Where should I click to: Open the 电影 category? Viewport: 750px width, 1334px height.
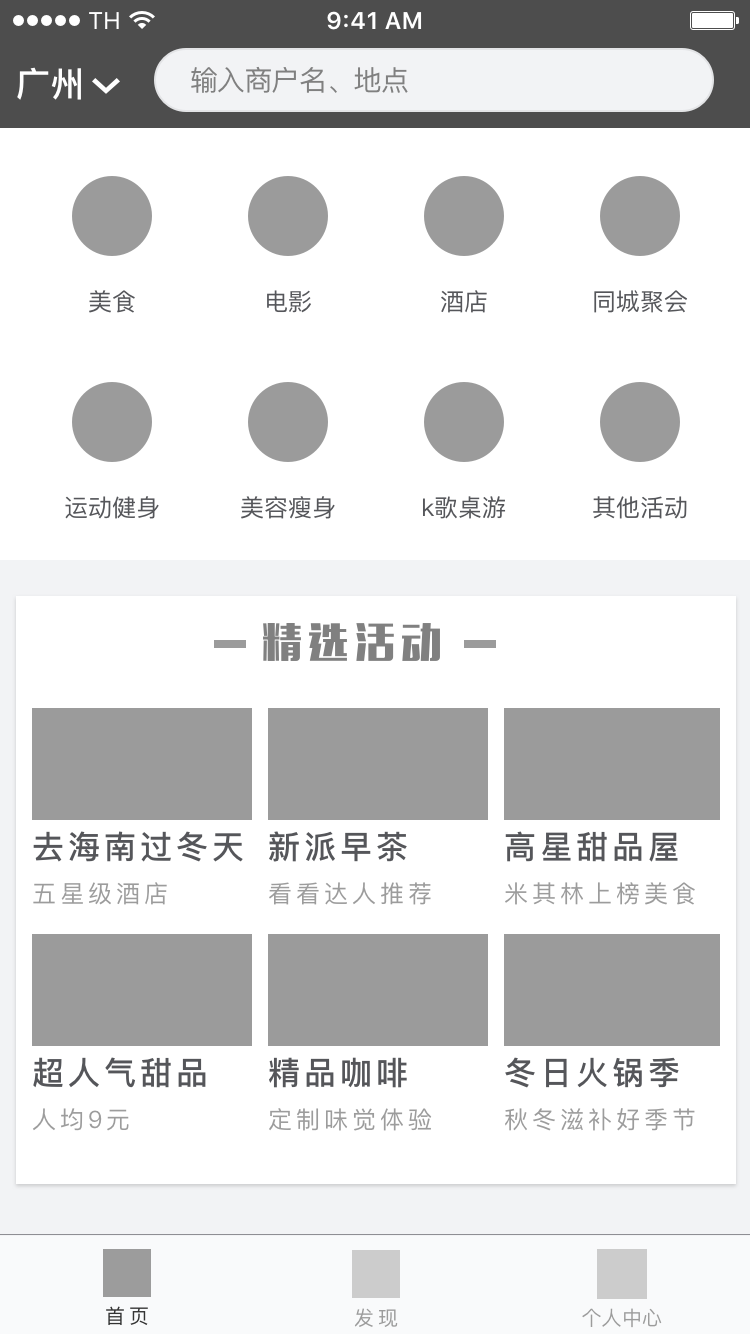pos(288,245)
